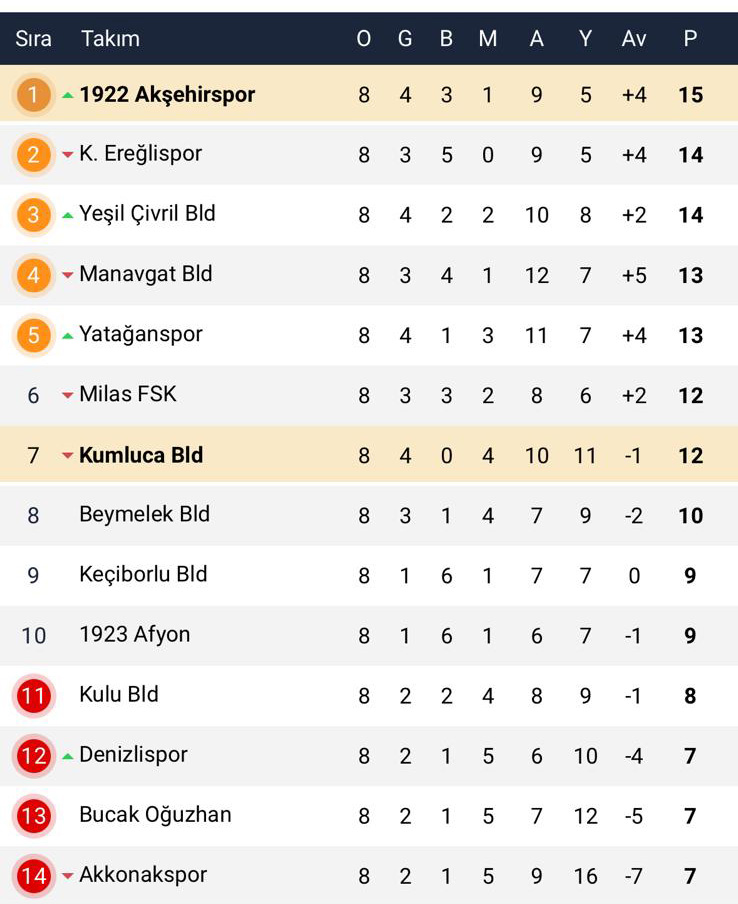The image size is (738, 904).
Task: Select the Kumluca Bld row
Action: tap(141, 455)
